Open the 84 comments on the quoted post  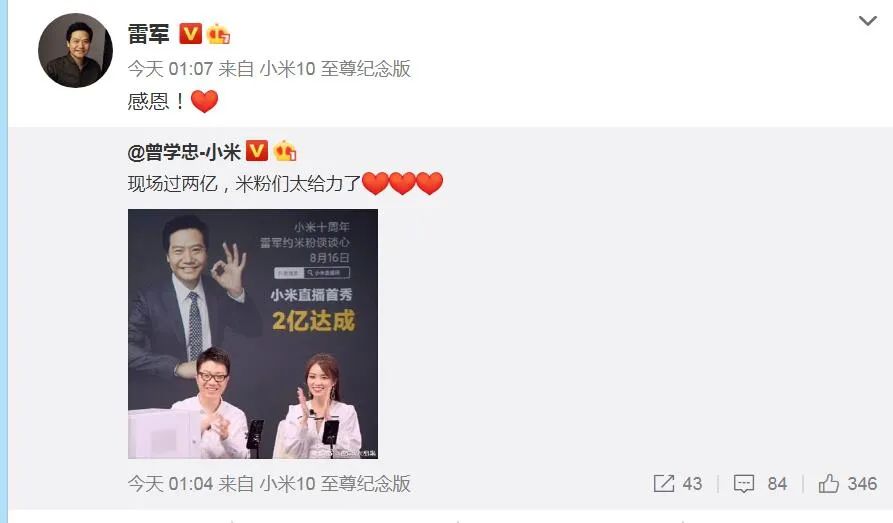(x=760, y=484)
